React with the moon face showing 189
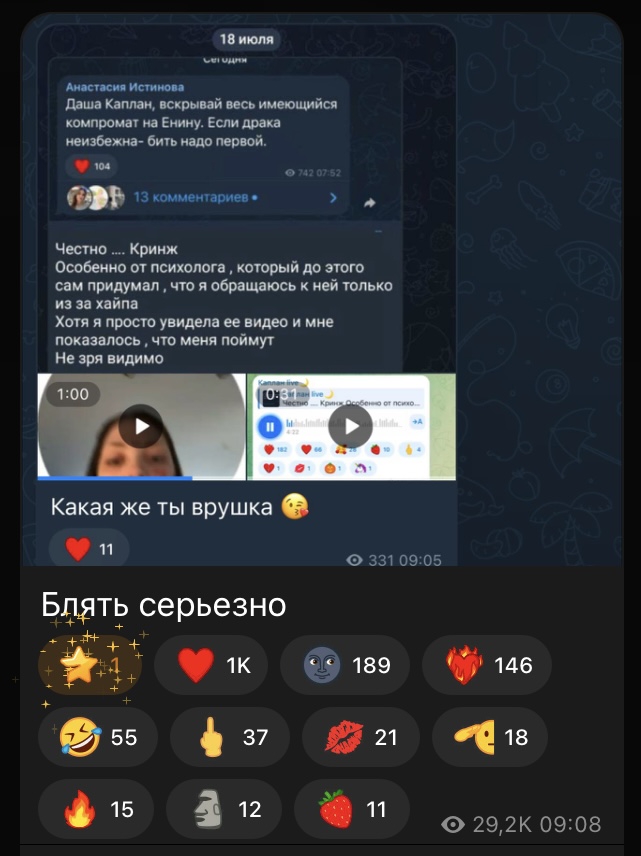Screen dimensions: 641x856 (344, 665)
